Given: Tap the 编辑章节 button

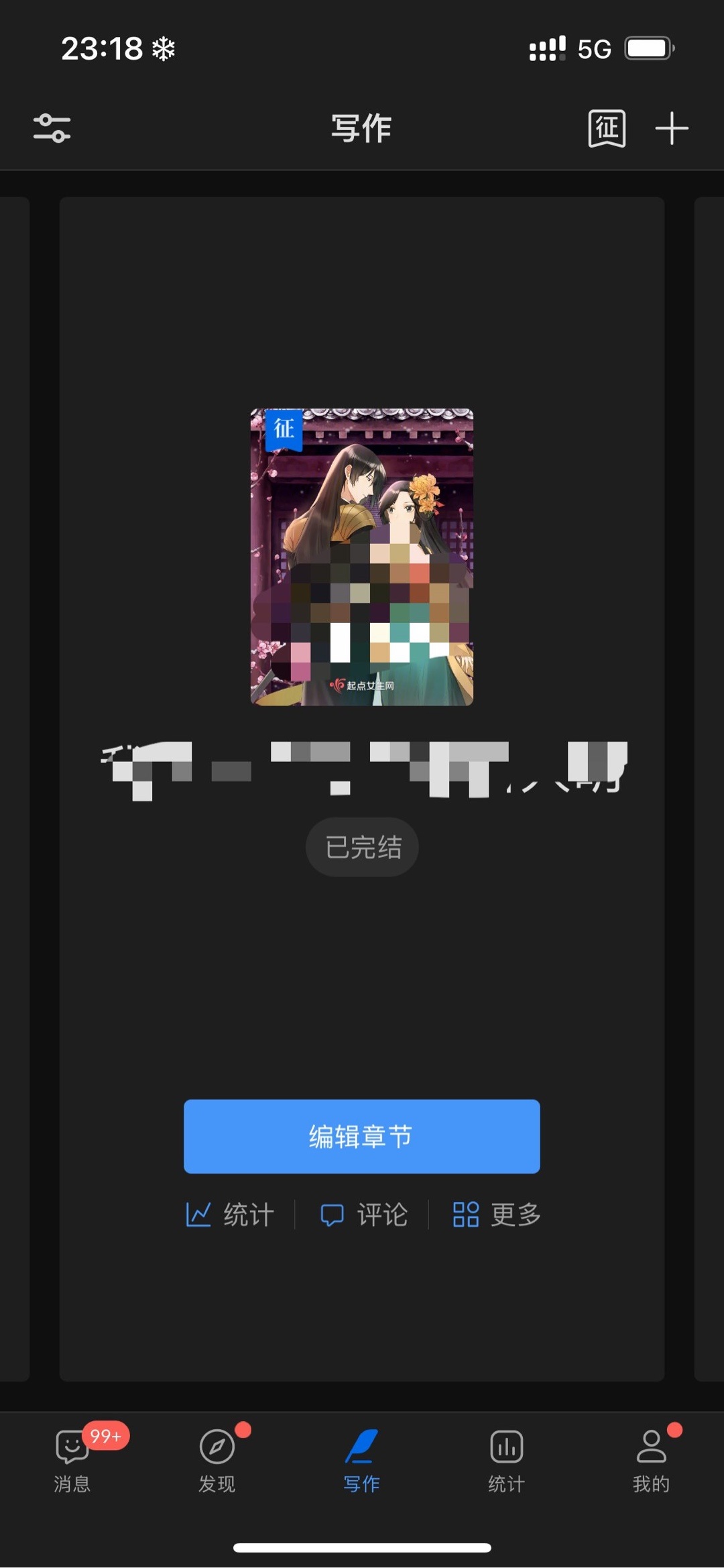Looking at the screenshot, I should [x=361, y=1136].
